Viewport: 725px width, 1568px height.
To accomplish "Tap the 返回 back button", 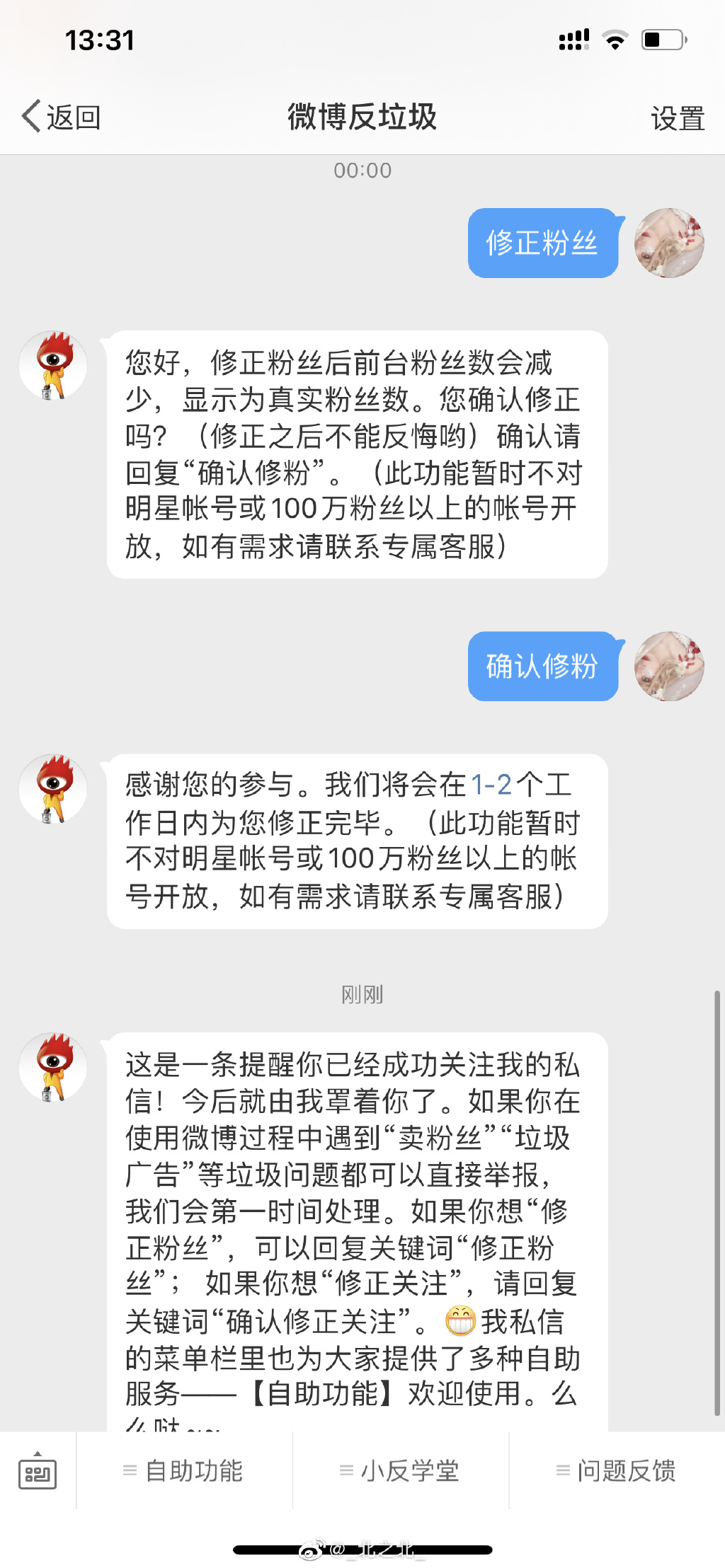I will [x=60, y=115].
